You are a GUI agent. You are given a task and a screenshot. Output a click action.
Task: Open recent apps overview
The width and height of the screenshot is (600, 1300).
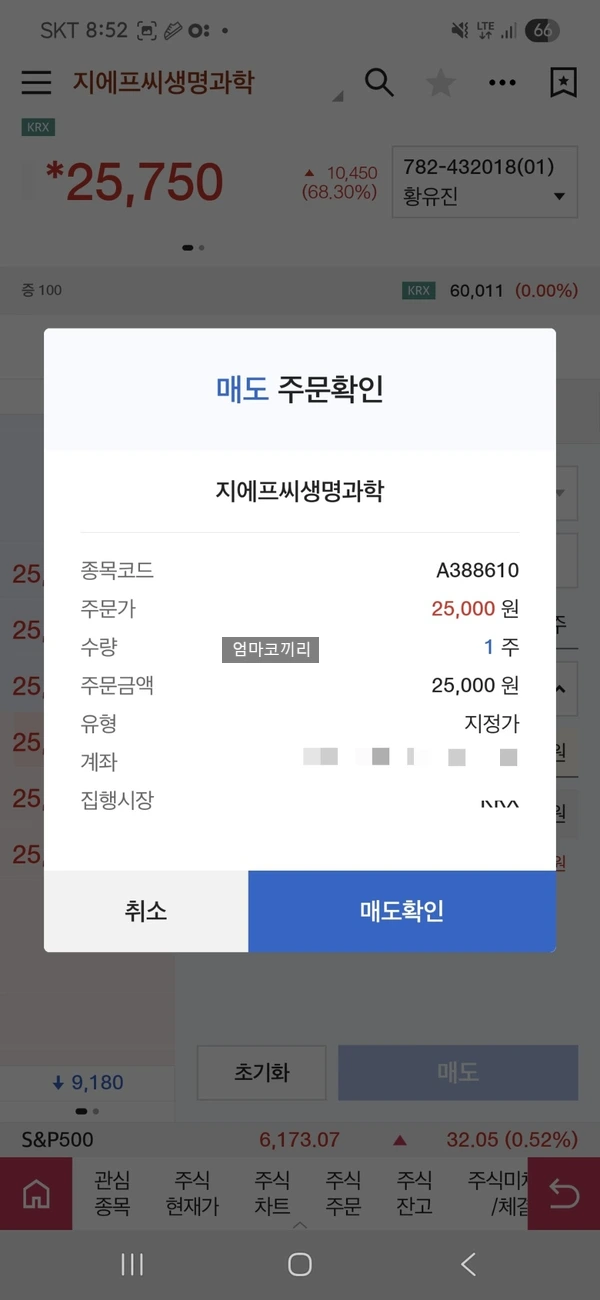tap(132, 1265)
